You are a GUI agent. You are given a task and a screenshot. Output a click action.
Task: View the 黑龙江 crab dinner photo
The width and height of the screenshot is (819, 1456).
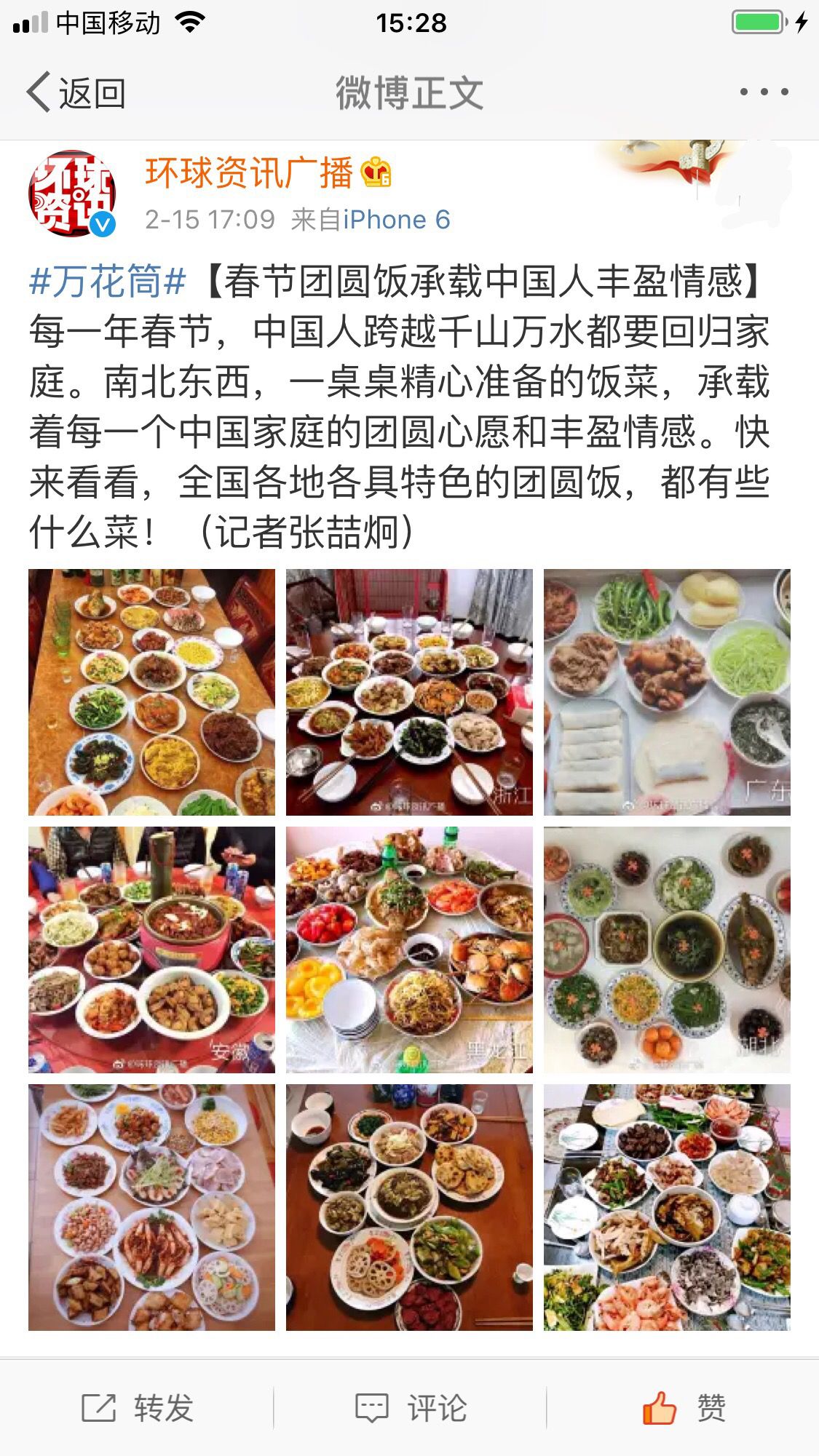click(409, 950)
